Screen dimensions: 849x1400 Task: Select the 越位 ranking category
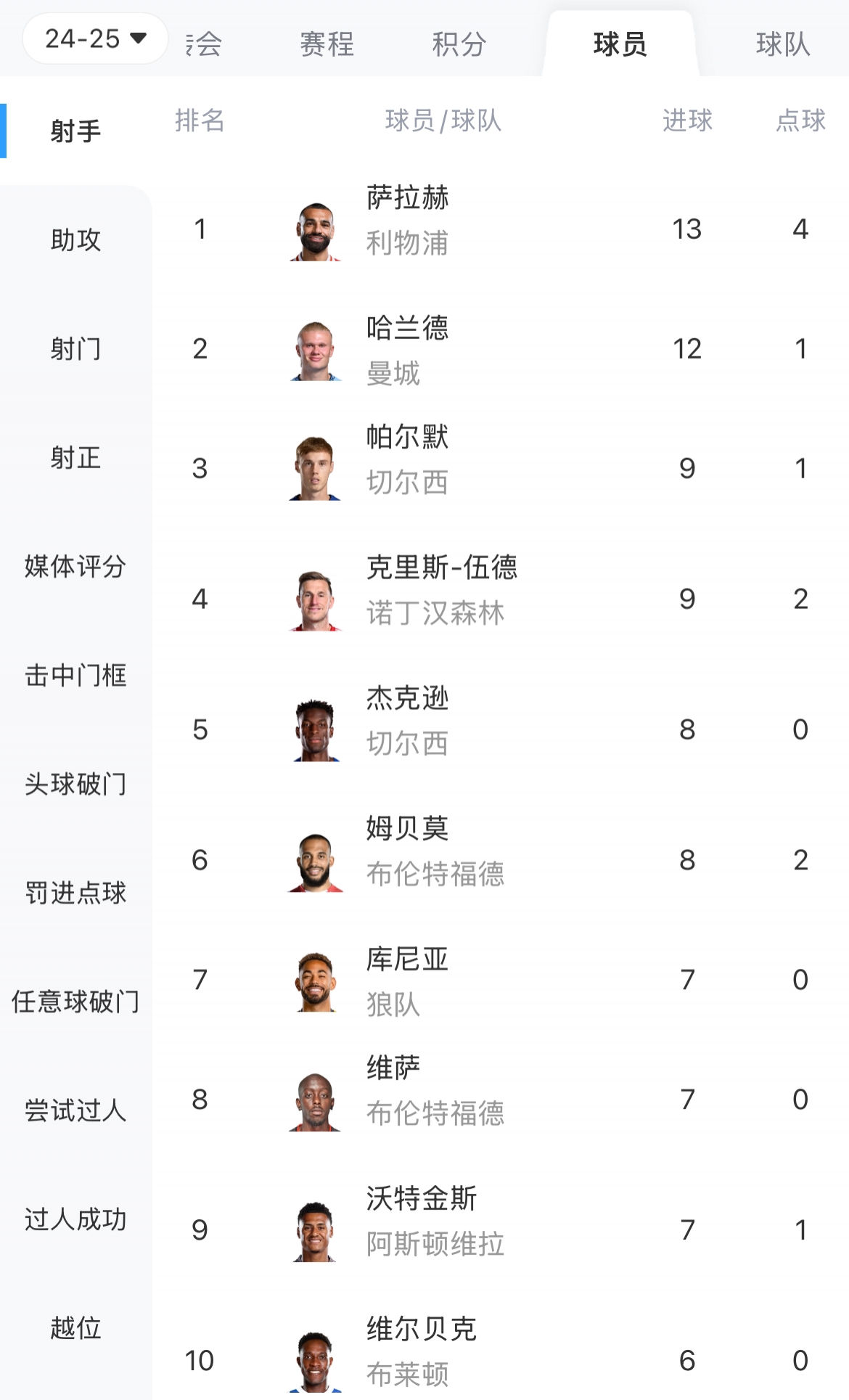75,1329
